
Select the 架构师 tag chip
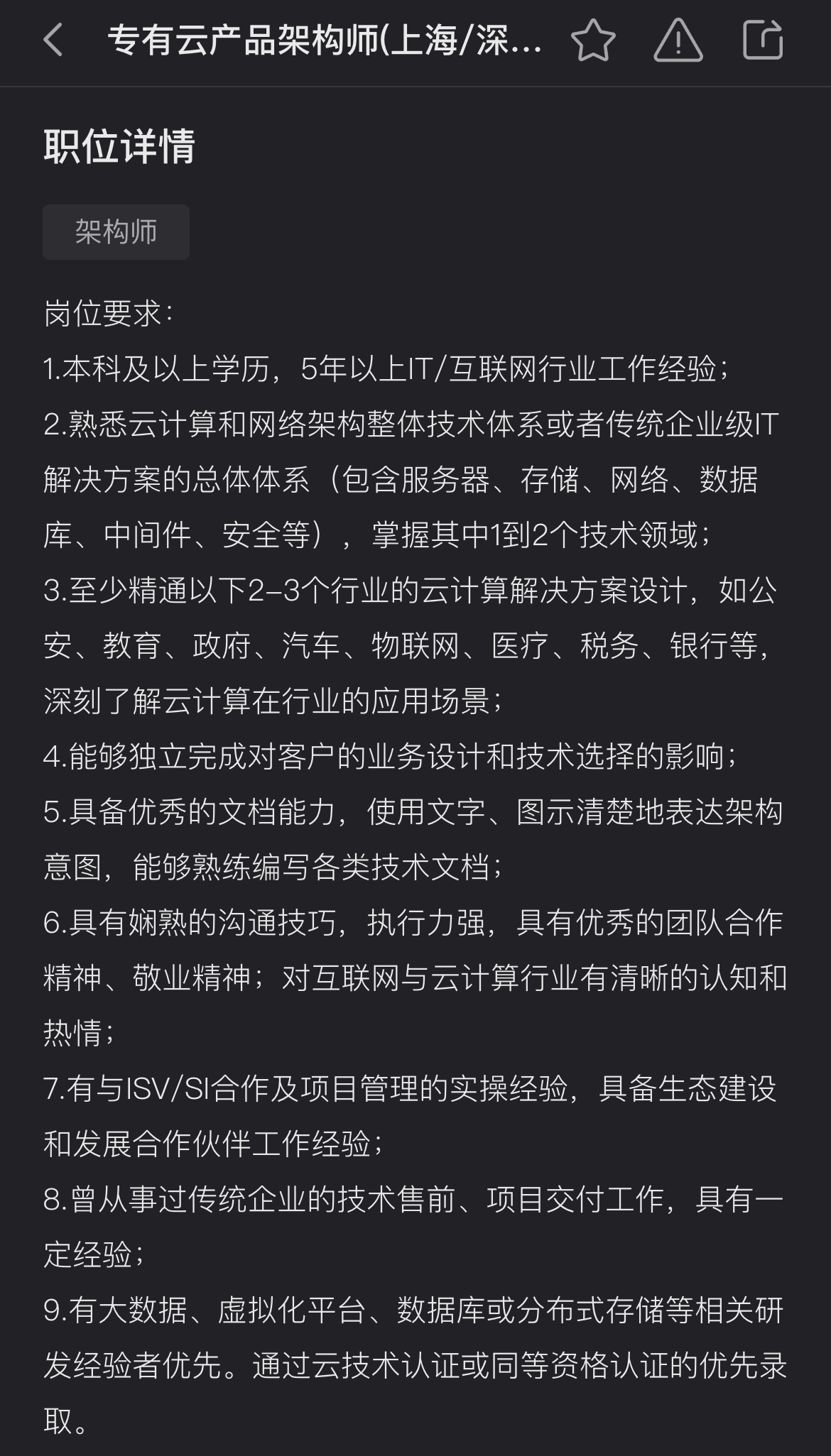116,232
